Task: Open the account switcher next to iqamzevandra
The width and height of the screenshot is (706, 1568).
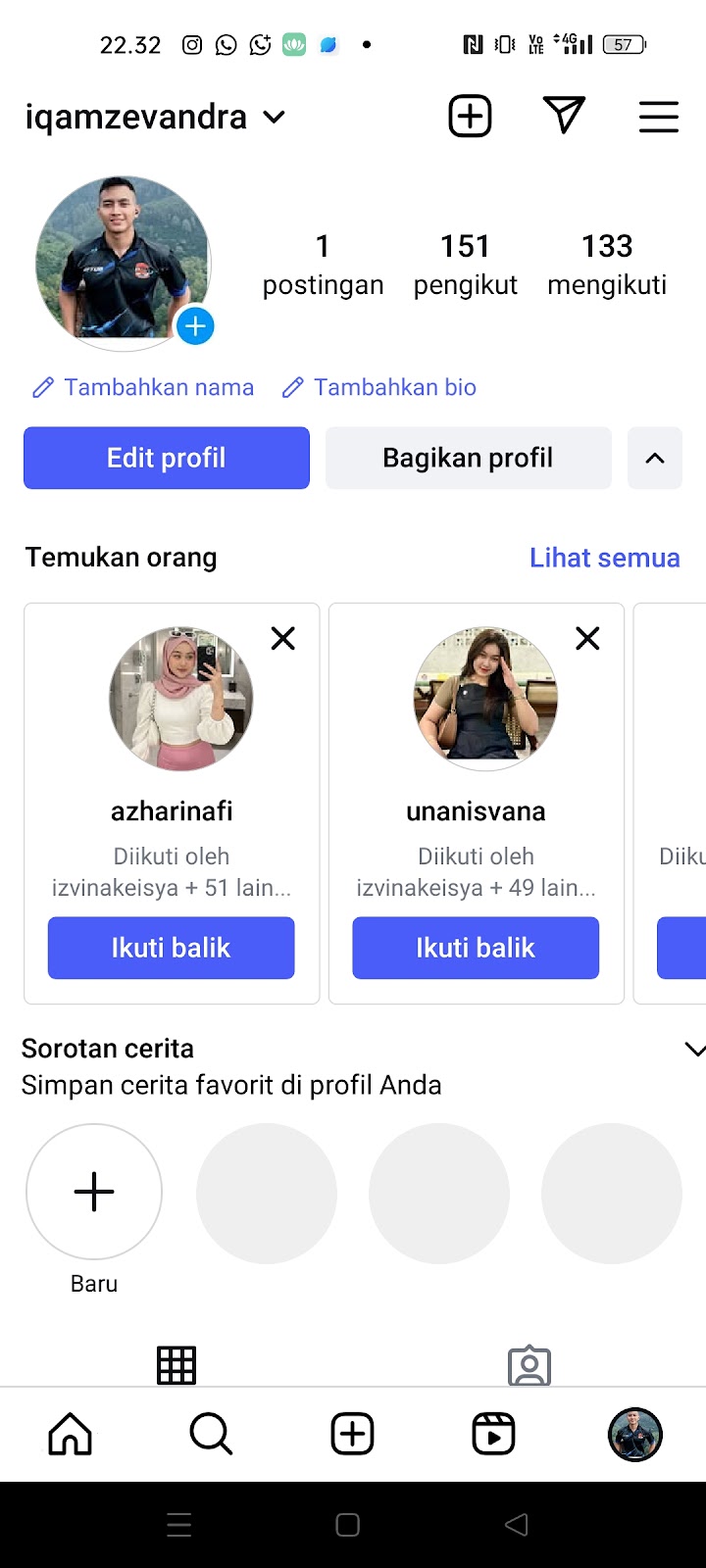Action: tap(275, 118)
